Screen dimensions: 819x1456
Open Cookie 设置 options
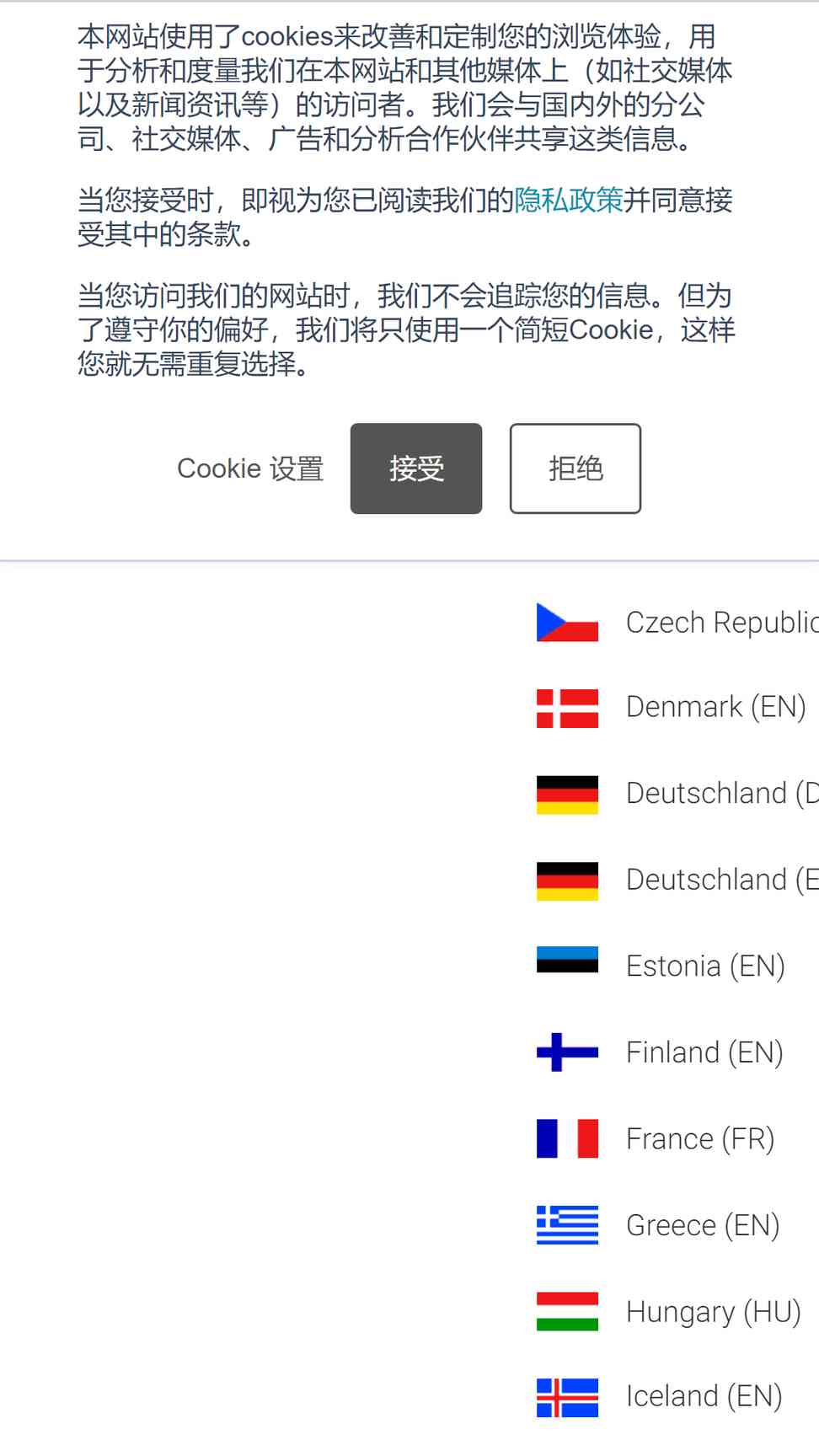(x=250, y=468)
